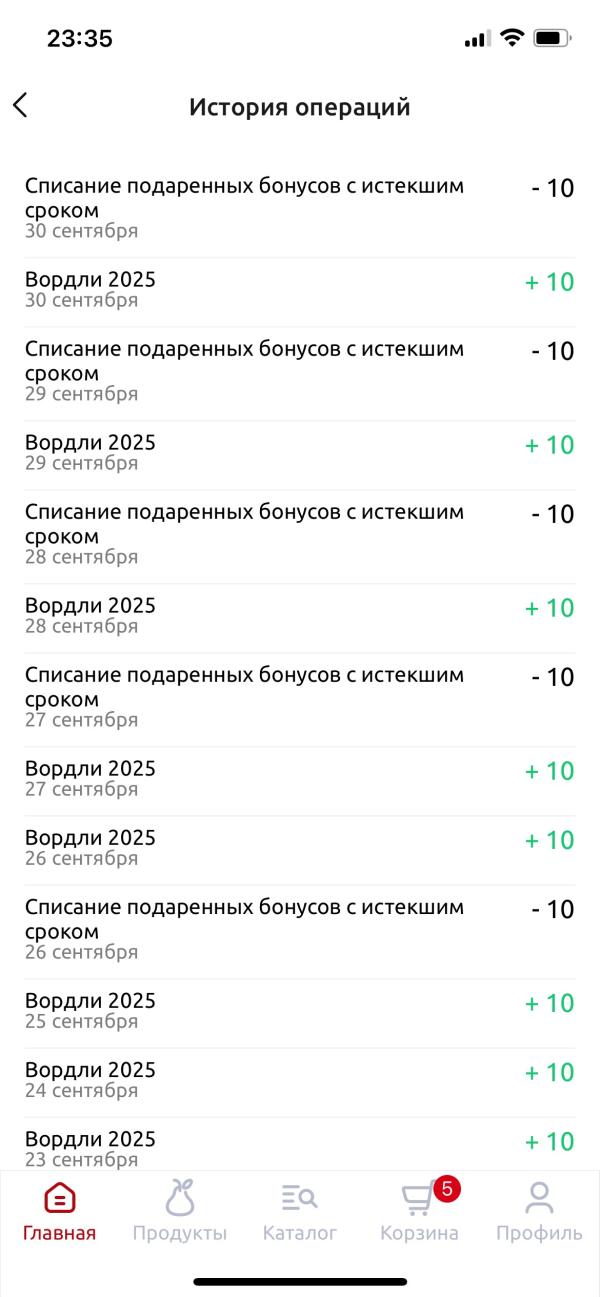Go back from История операций
The image size is (600, 1297).
pyautogui.click(x=20, y=106)
